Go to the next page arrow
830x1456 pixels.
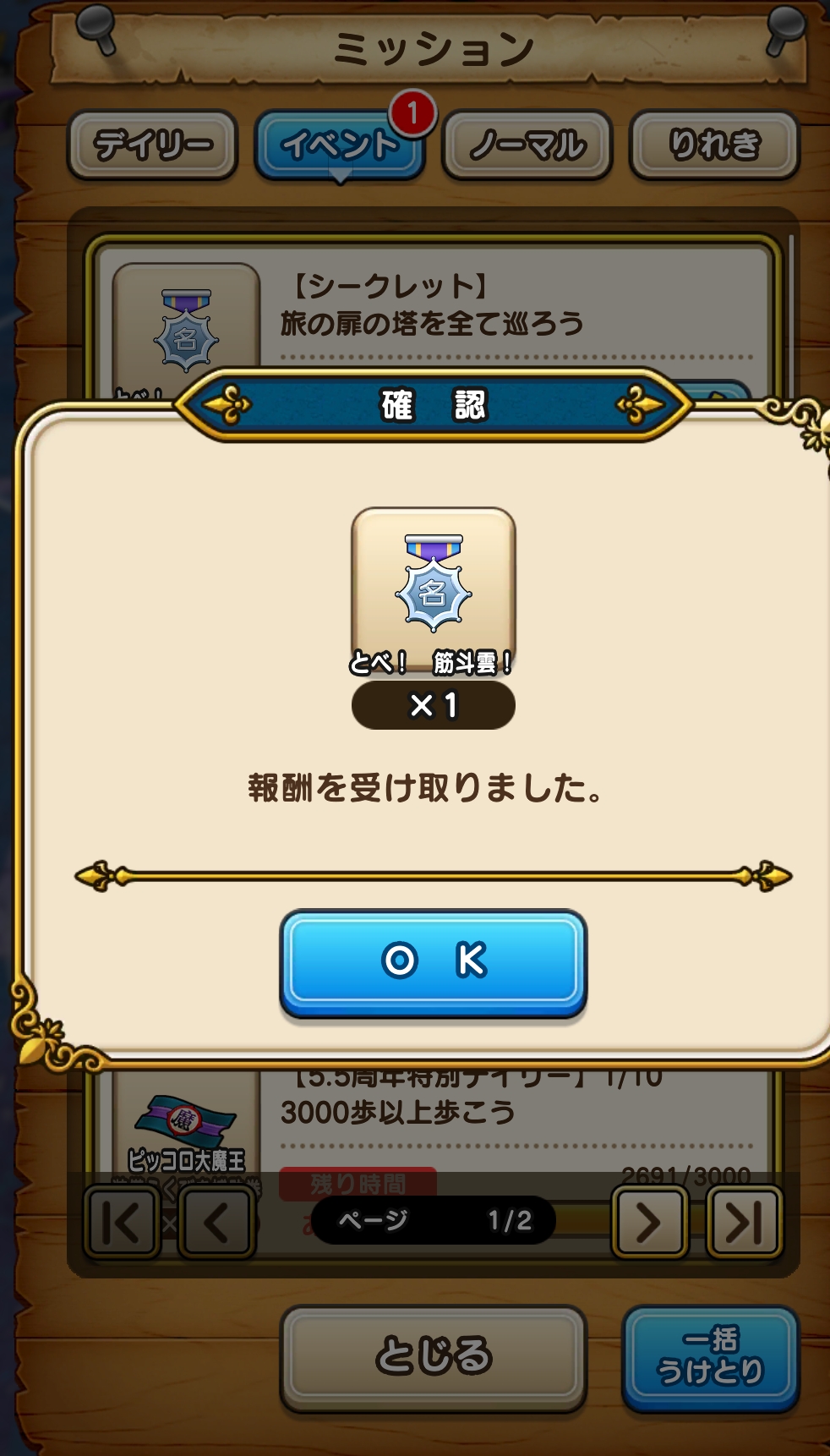(x=648, y=1222)
